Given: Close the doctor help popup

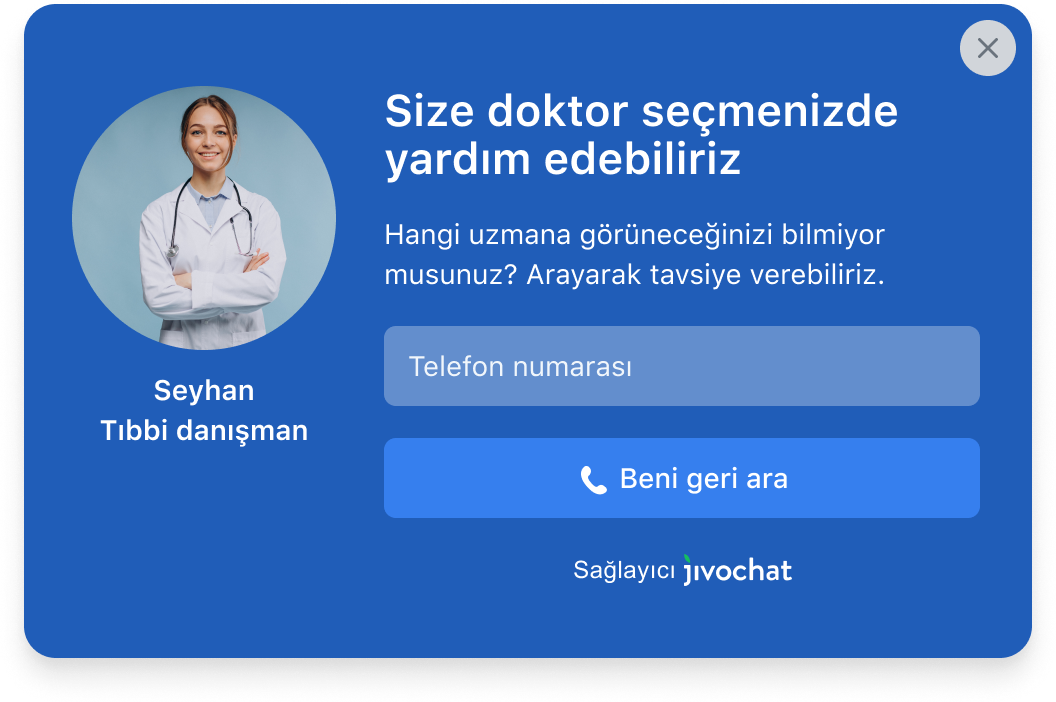Looking at the screenshot, I should tap(987, 48).
